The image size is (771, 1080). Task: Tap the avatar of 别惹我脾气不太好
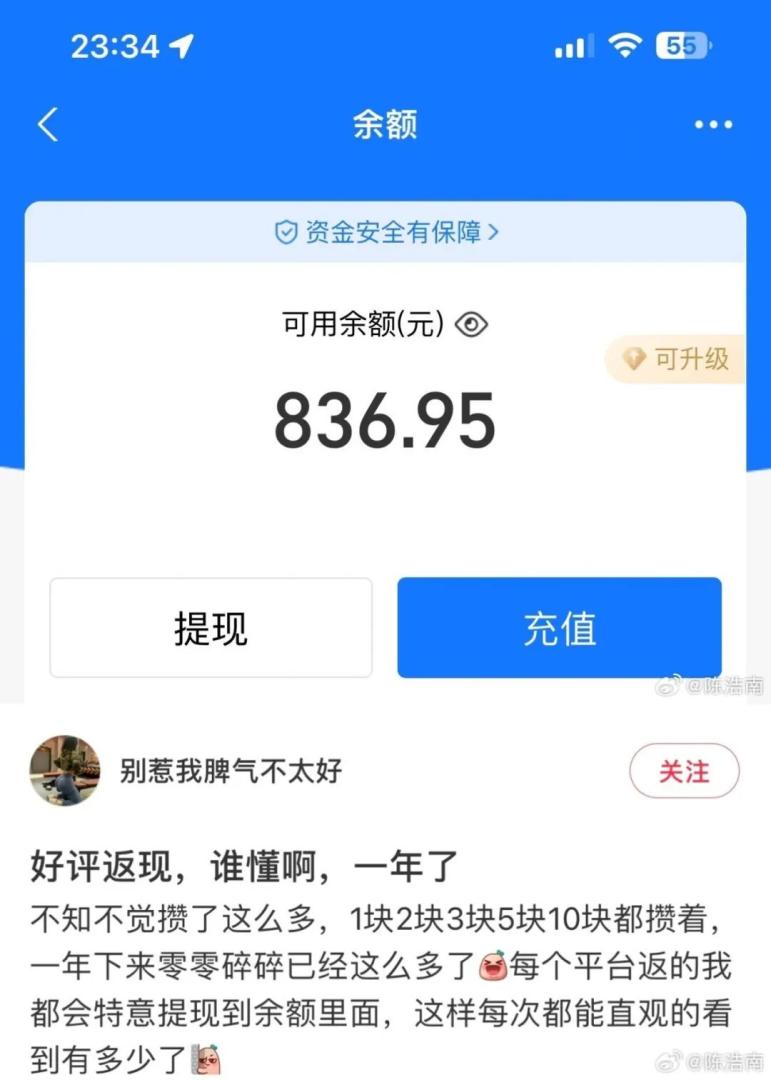(64, 771)
